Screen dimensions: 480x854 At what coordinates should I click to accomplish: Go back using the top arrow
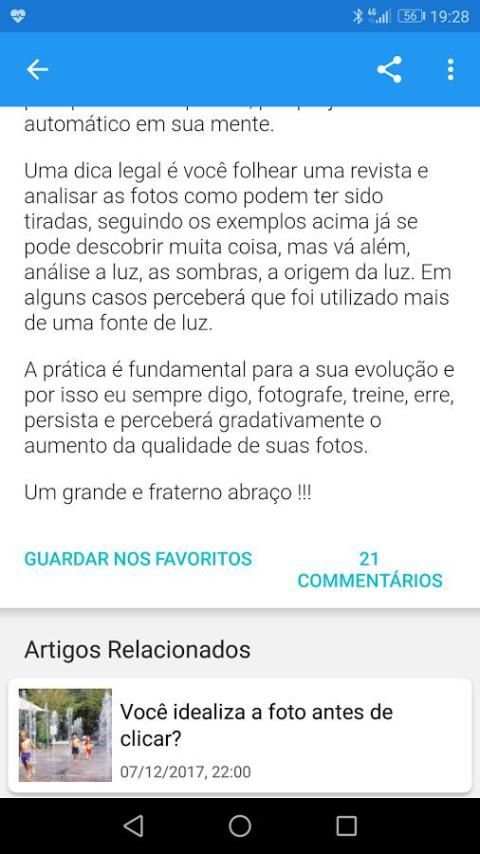(x=38, y=70)
